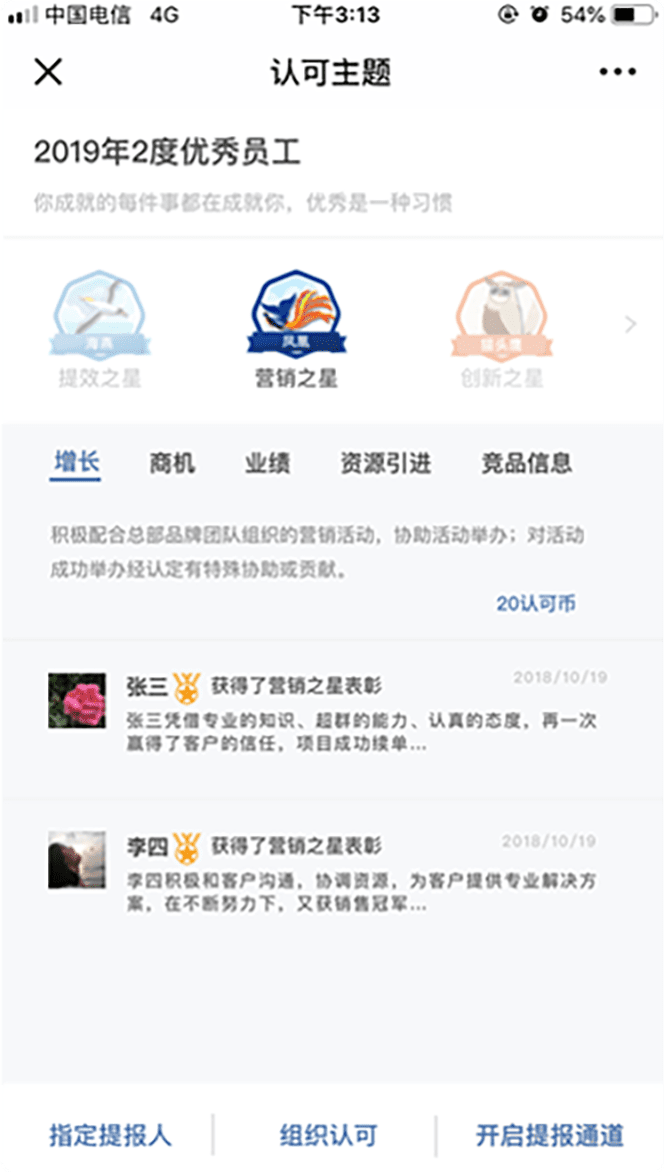
Task: Switch to the 增长 tab
Action: [76, 463]
